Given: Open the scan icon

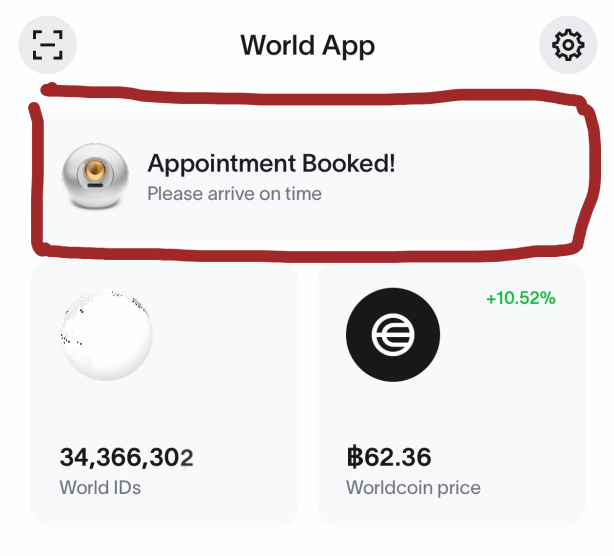Looking at the screenshot, I should [47, 45].
